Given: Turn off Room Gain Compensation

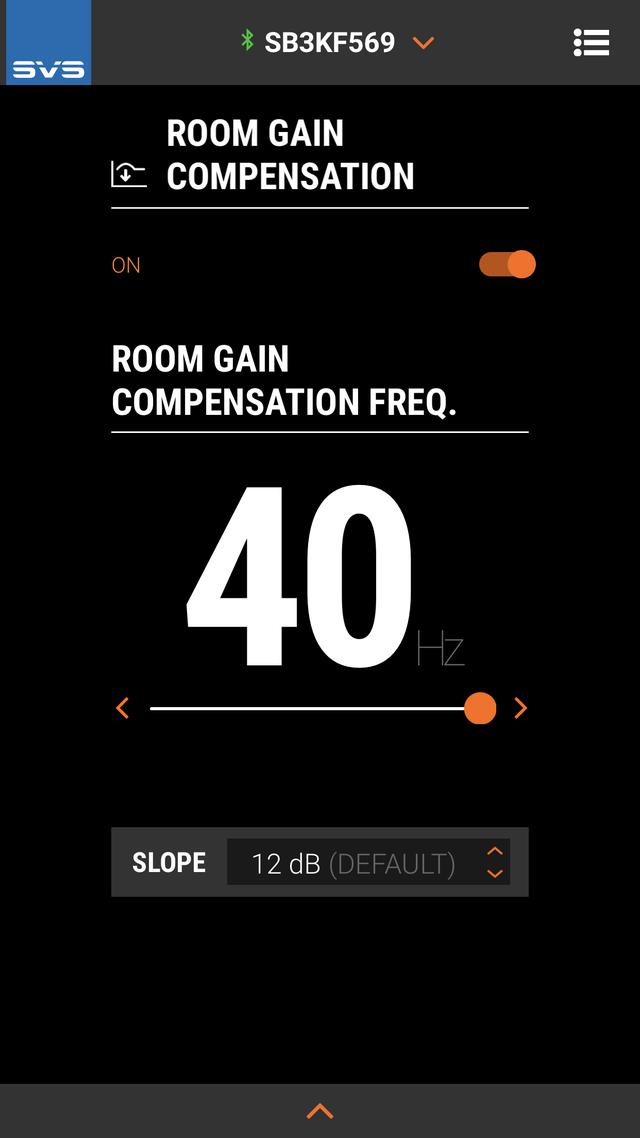Looking at the screenshot, I should 508,265.
